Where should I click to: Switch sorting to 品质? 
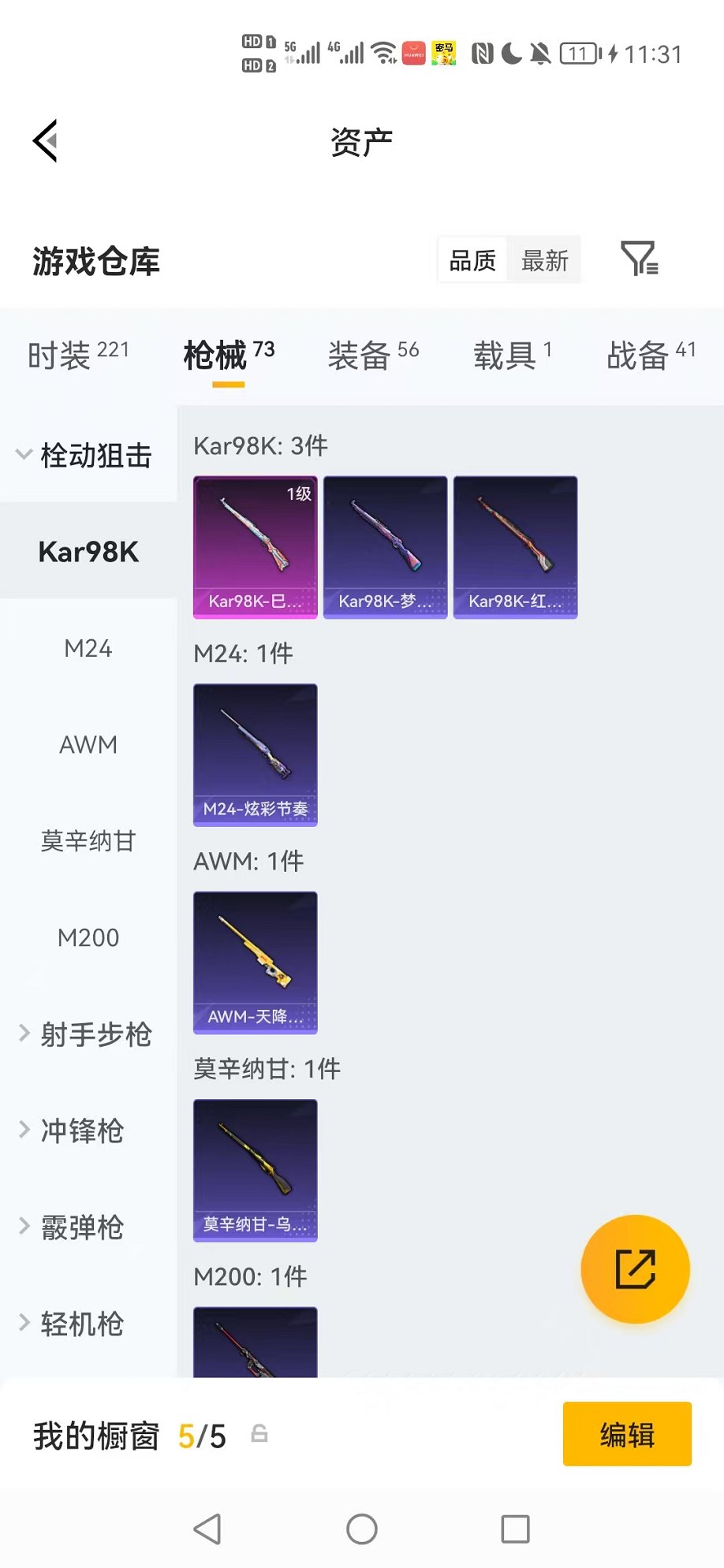point(472,260)
